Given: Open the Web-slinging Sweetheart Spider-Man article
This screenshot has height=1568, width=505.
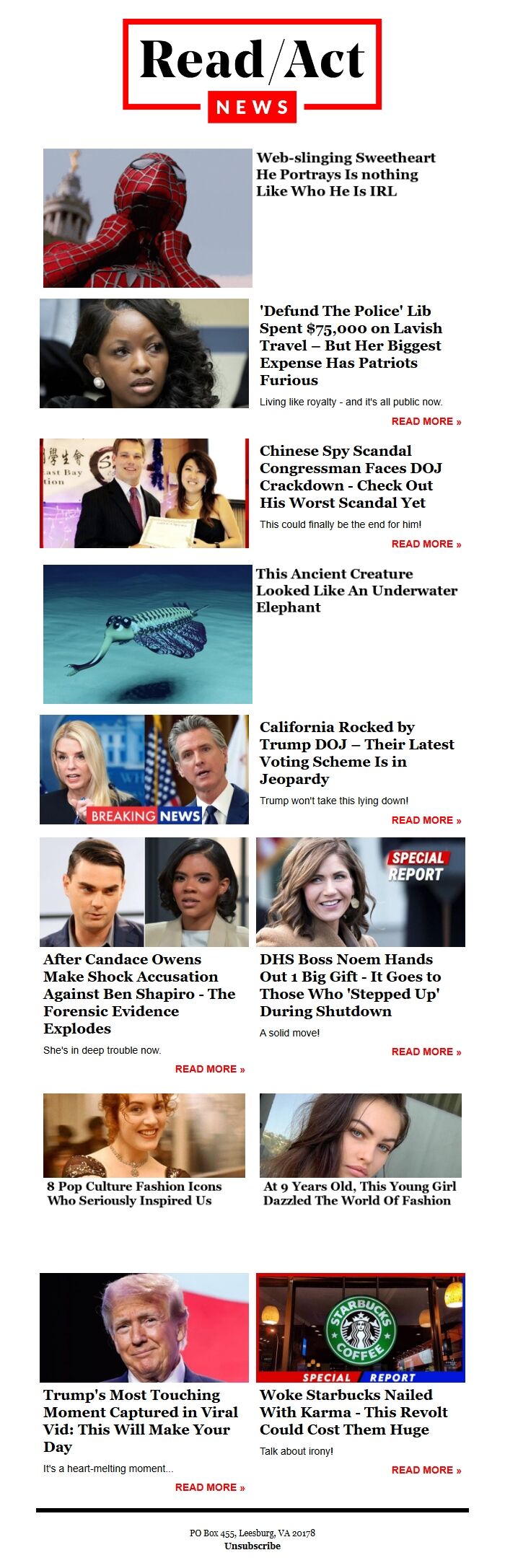Looking at the screenshot, I should (x=346, y=174).
